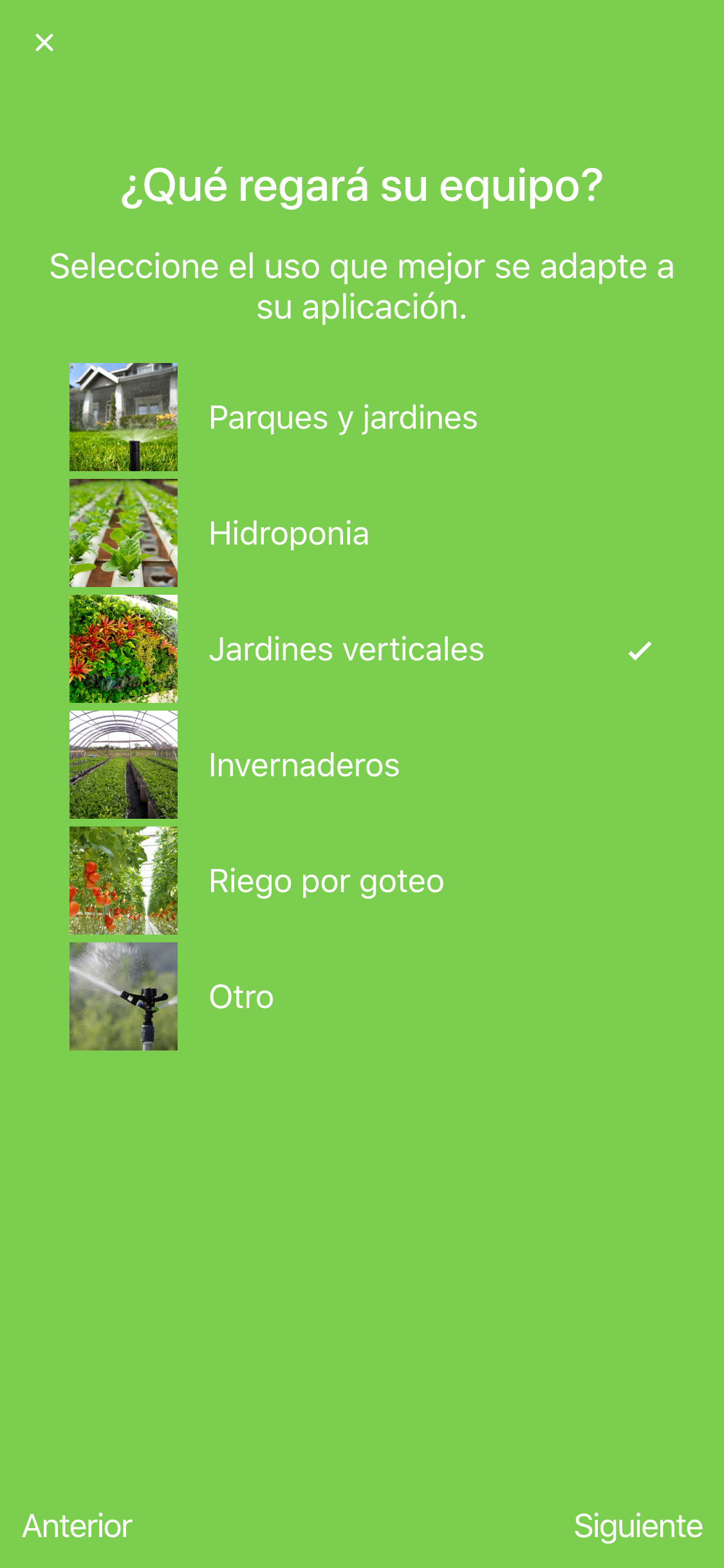Go back with the Anterior button
724x1568 pixels.
point(77,1526)
